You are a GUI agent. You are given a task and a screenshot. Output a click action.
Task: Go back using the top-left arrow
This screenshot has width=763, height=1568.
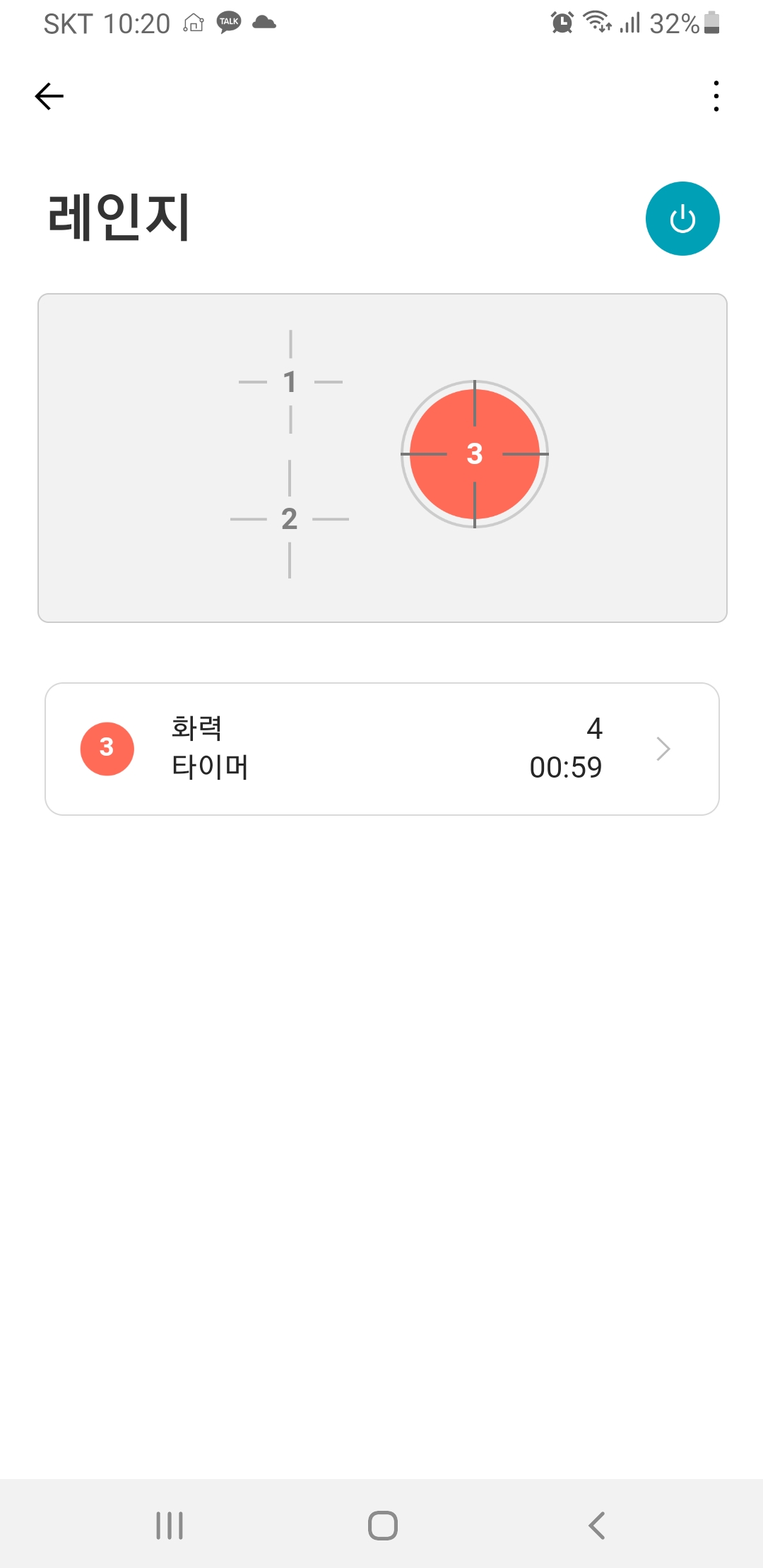(x=49, y=96)
